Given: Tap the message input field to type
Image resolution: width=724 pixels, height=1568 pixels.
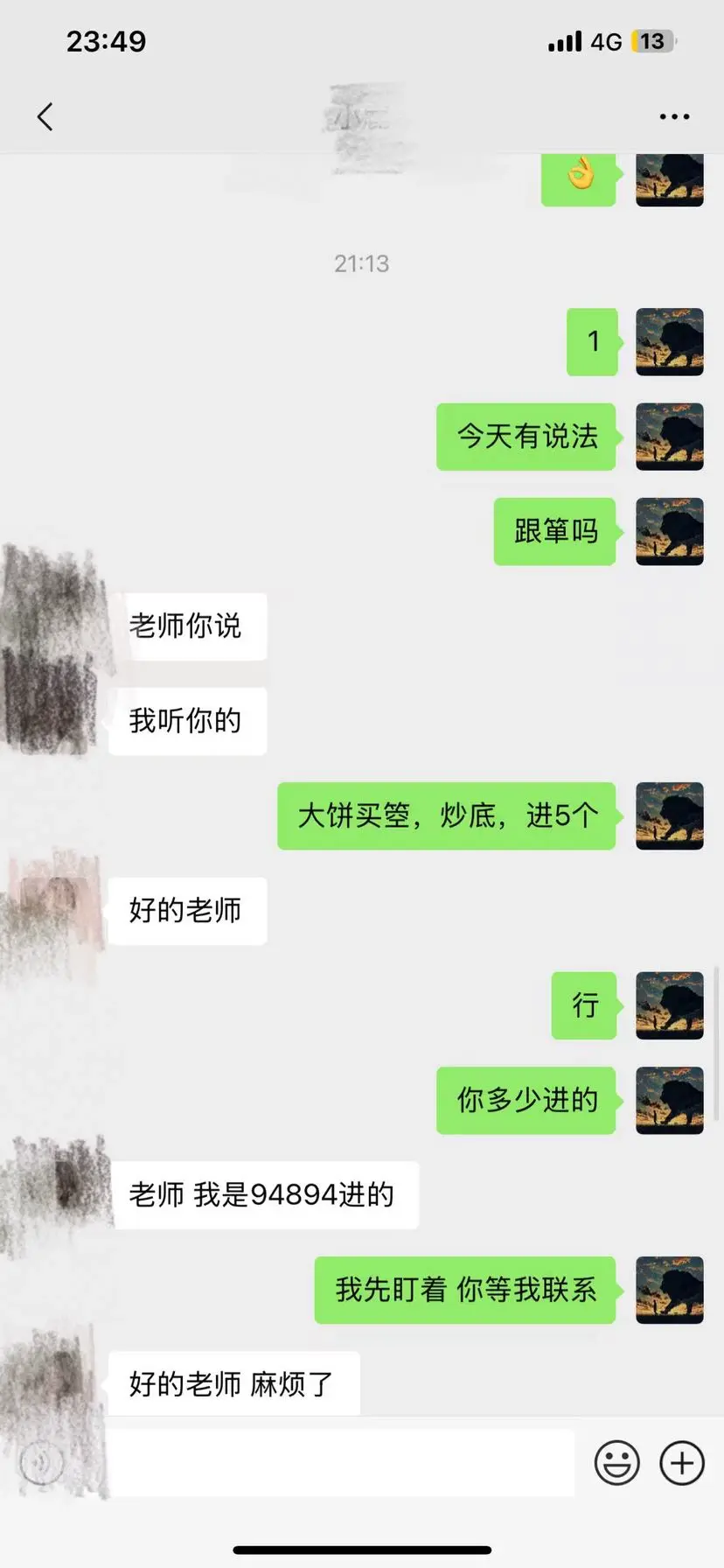Looking at the screenshot, I should 341,1462.
